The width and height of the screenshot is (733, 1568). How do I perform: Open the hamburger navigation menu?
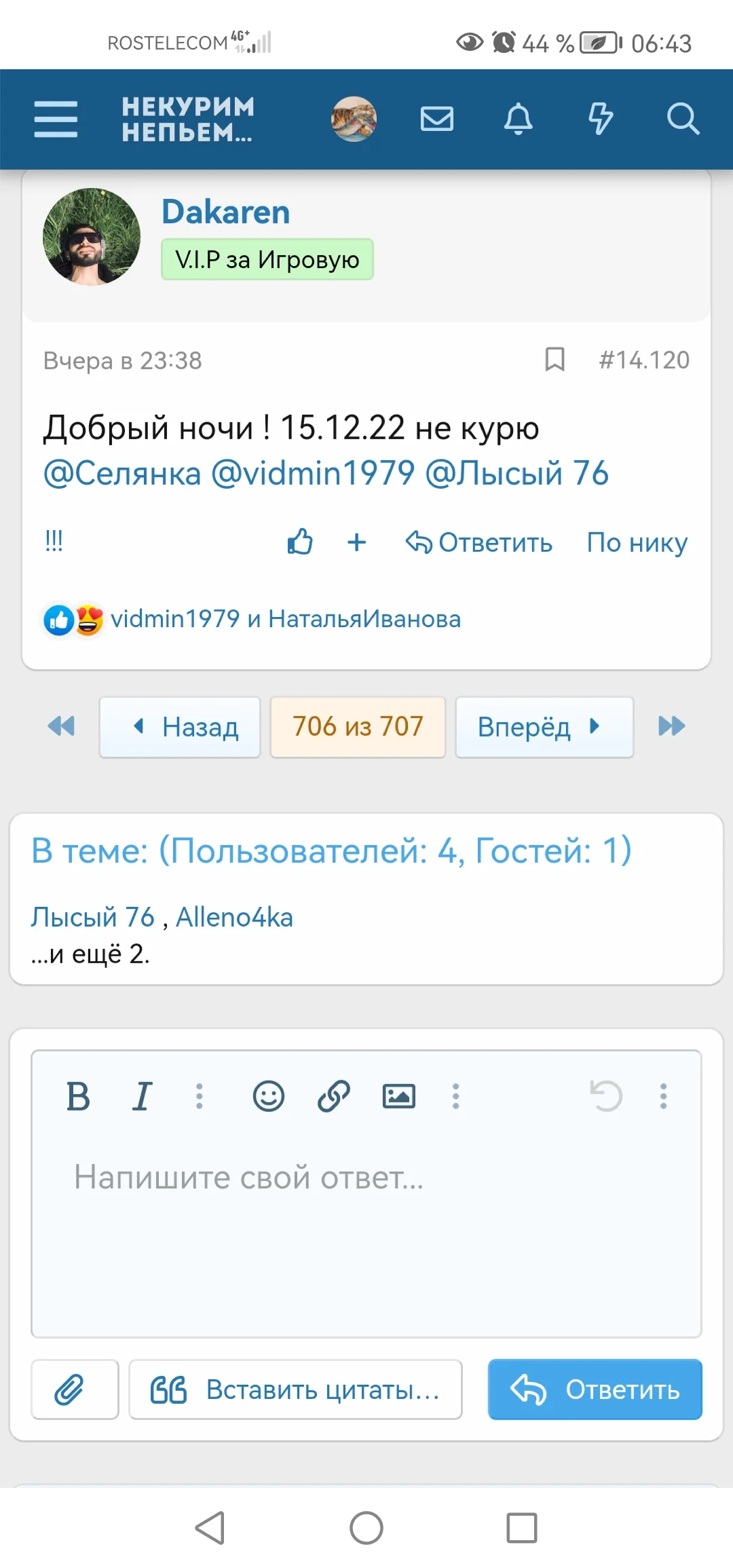point(56,119)
